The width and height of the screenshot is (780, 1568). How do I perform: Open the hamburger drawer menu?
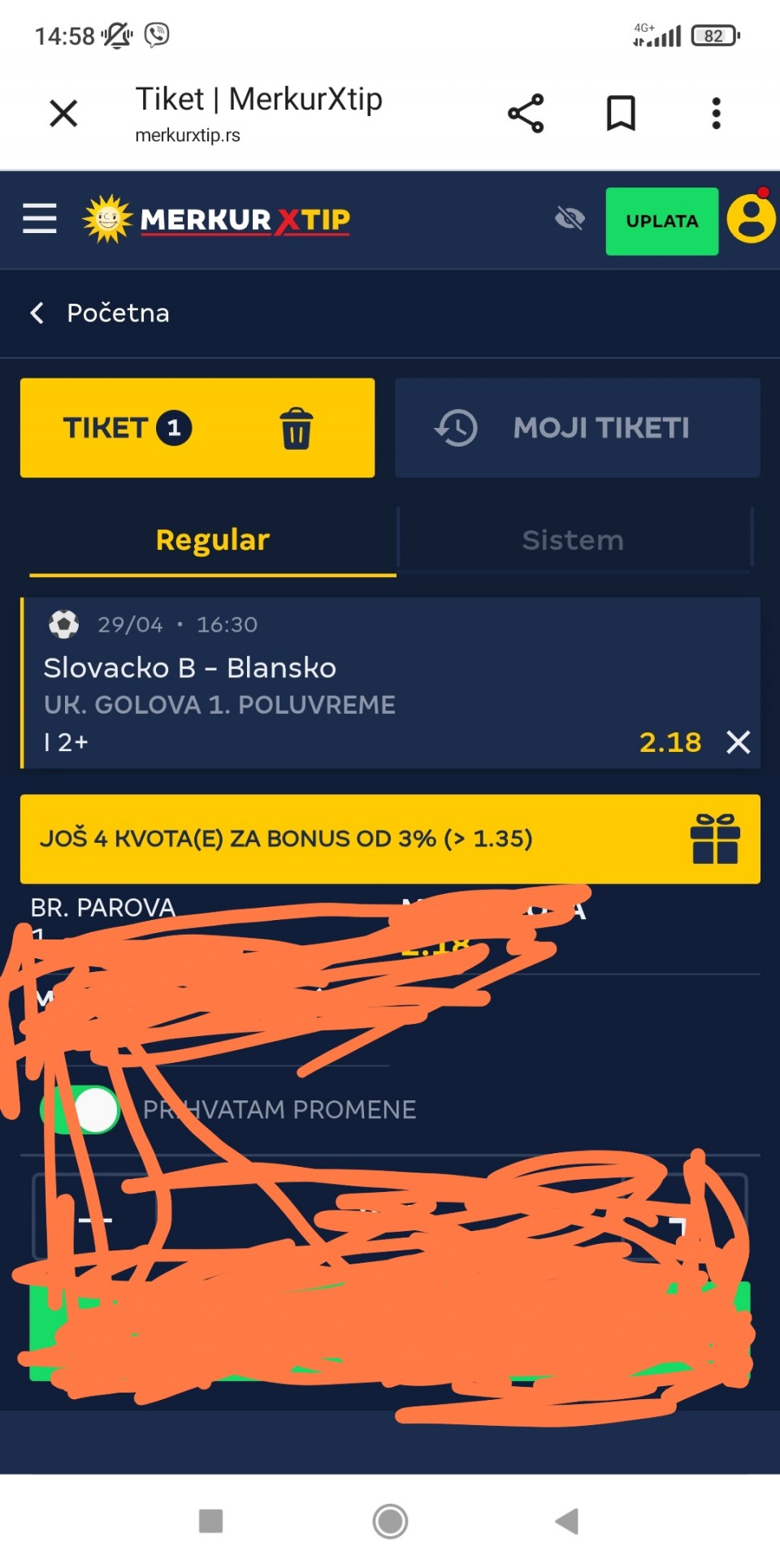tap(39, 219)
